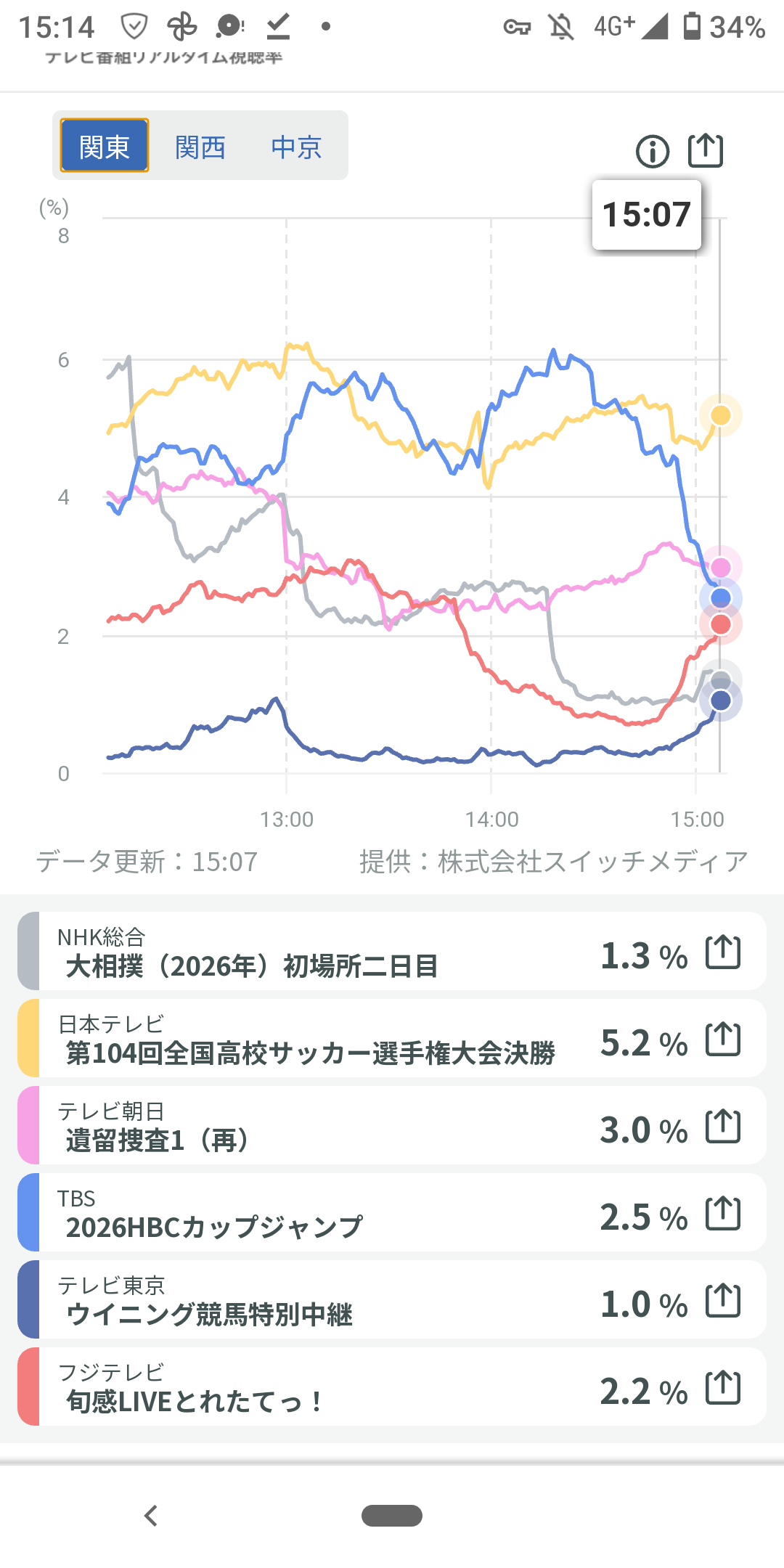Share the 日本テレビ 5.2% rating
Screen dimensions: 784x1568
tap(723, 1040)
